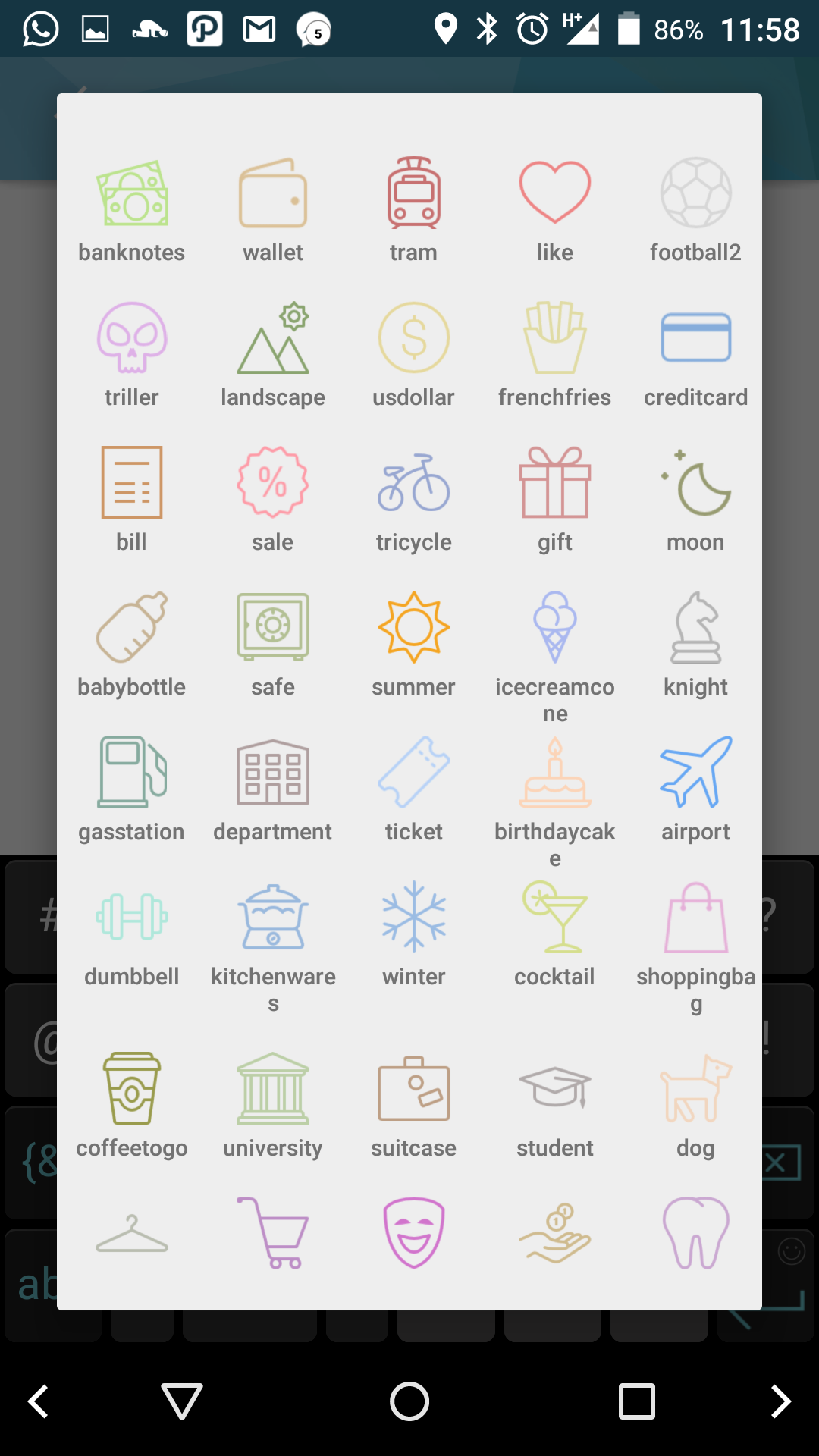Select the heart-shaped like icon
Image resolution: width=819 pixels, height=1456 pixels.
point(555,193)
